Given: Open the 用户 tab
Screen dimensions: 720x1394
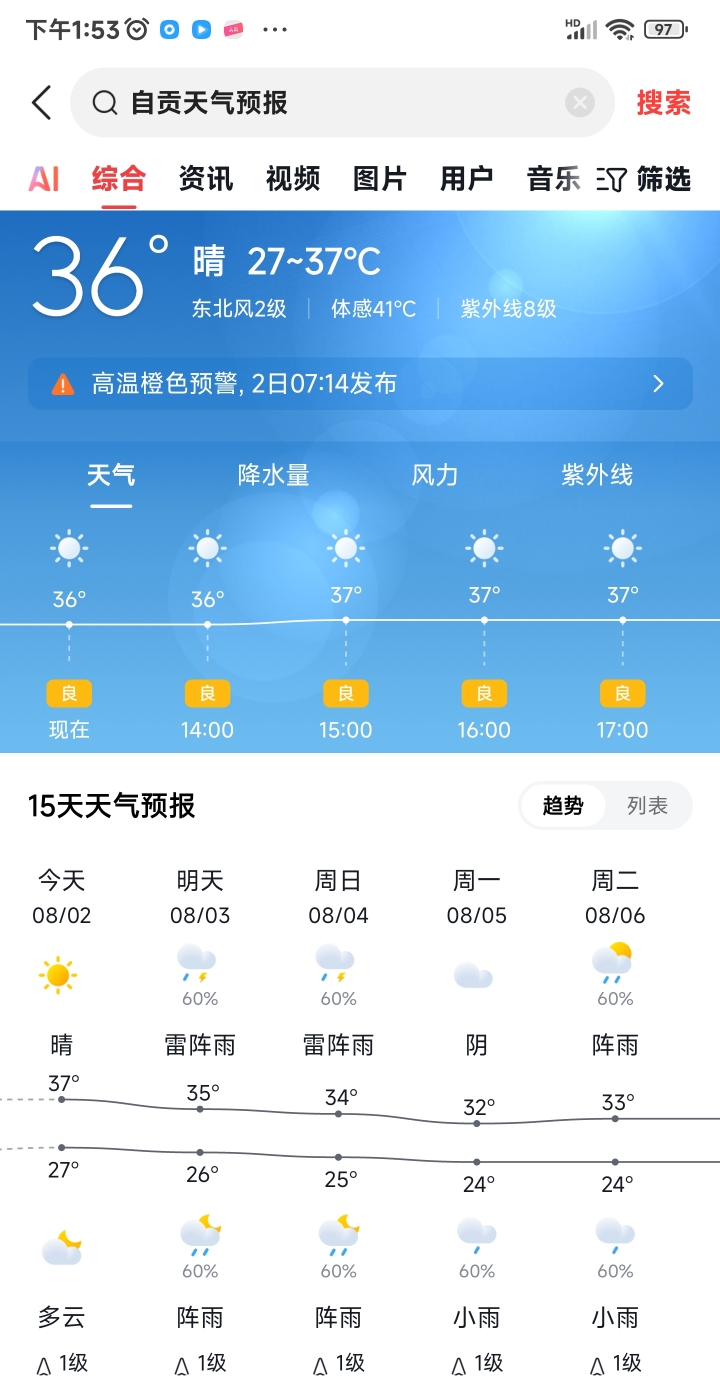Looking at the screenshot, I should (x=467, y=179).
